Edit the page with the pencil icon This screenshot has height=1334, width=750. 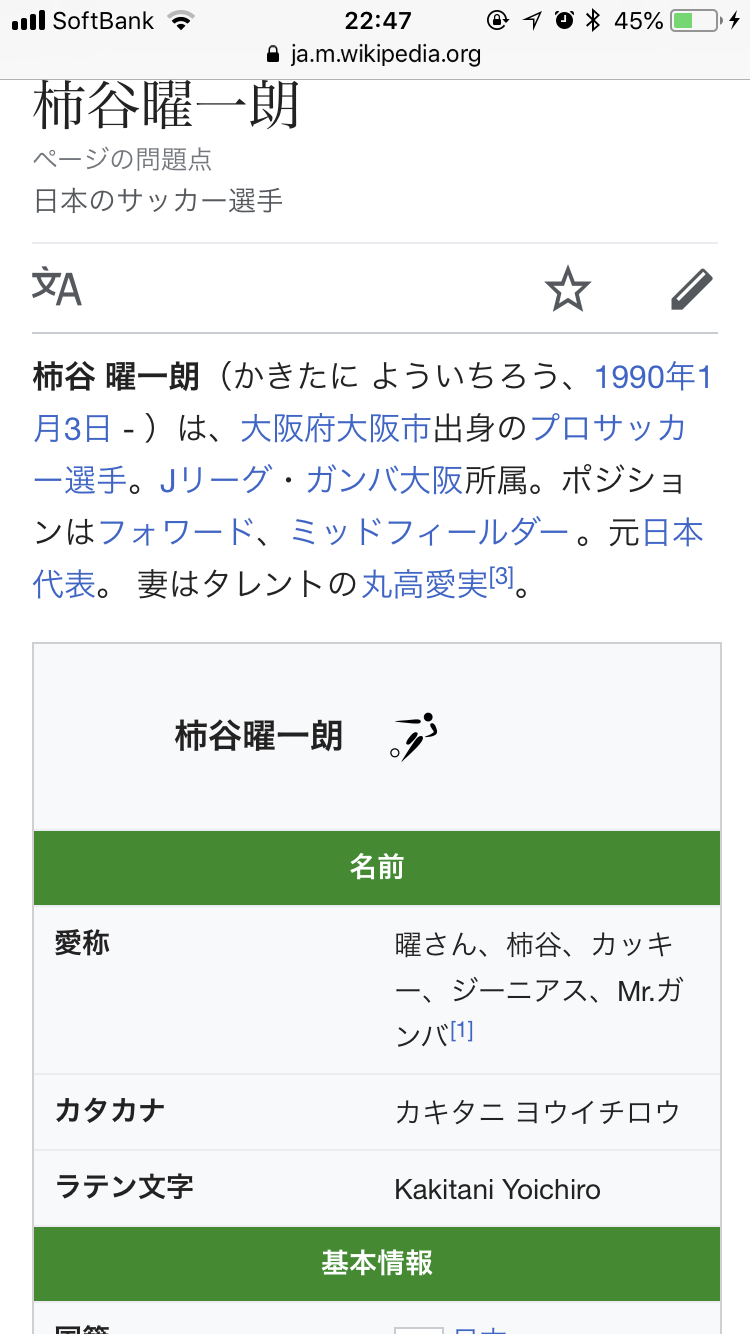(691, 290)
